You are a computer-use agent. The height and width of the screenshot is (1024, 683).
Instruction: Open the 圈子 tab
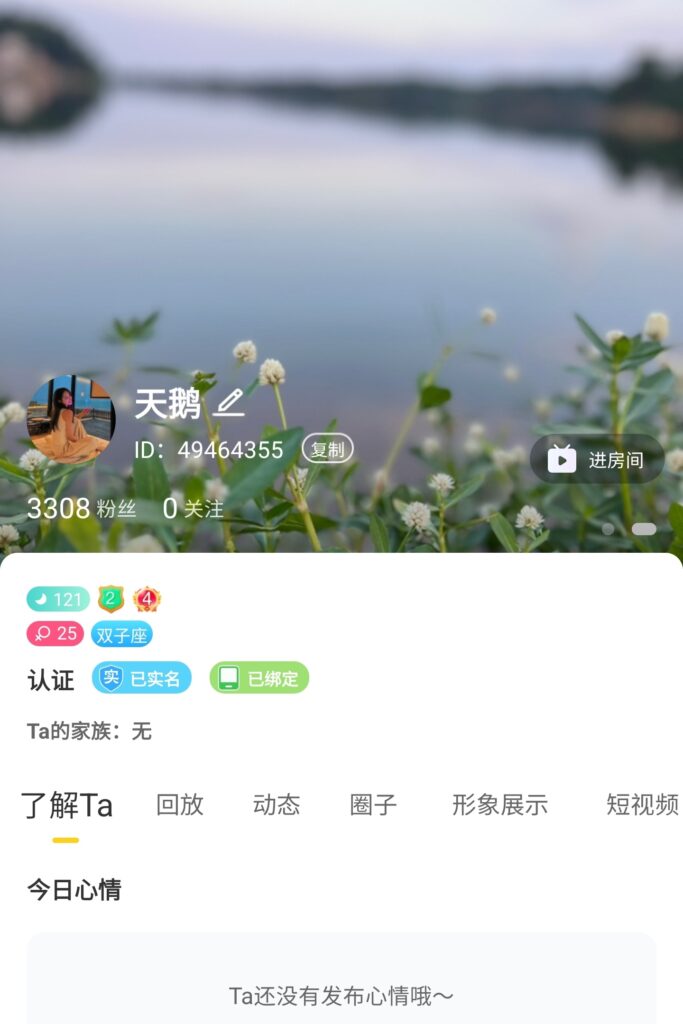[x=374, y=805]
